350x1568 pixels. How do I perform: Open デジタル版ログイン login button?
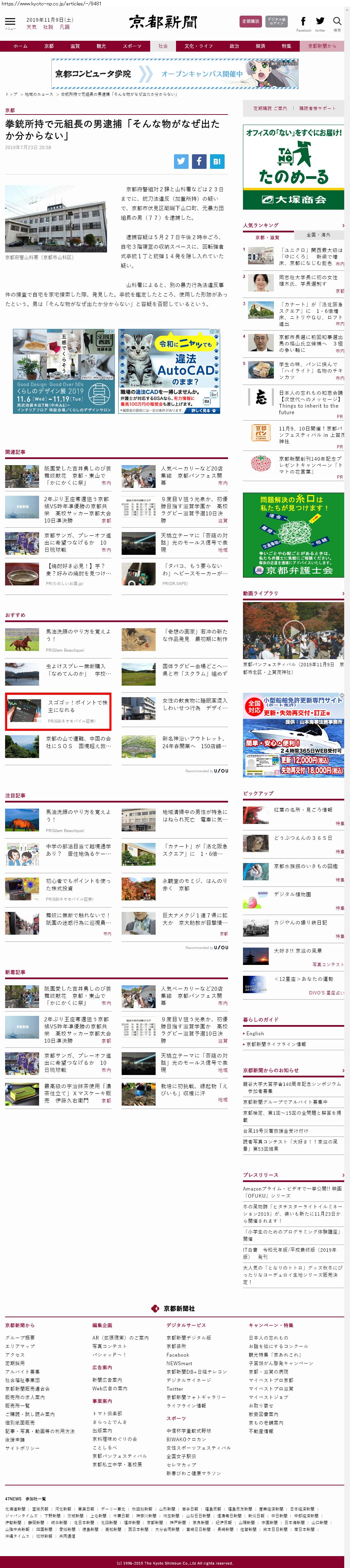point(276,21)
